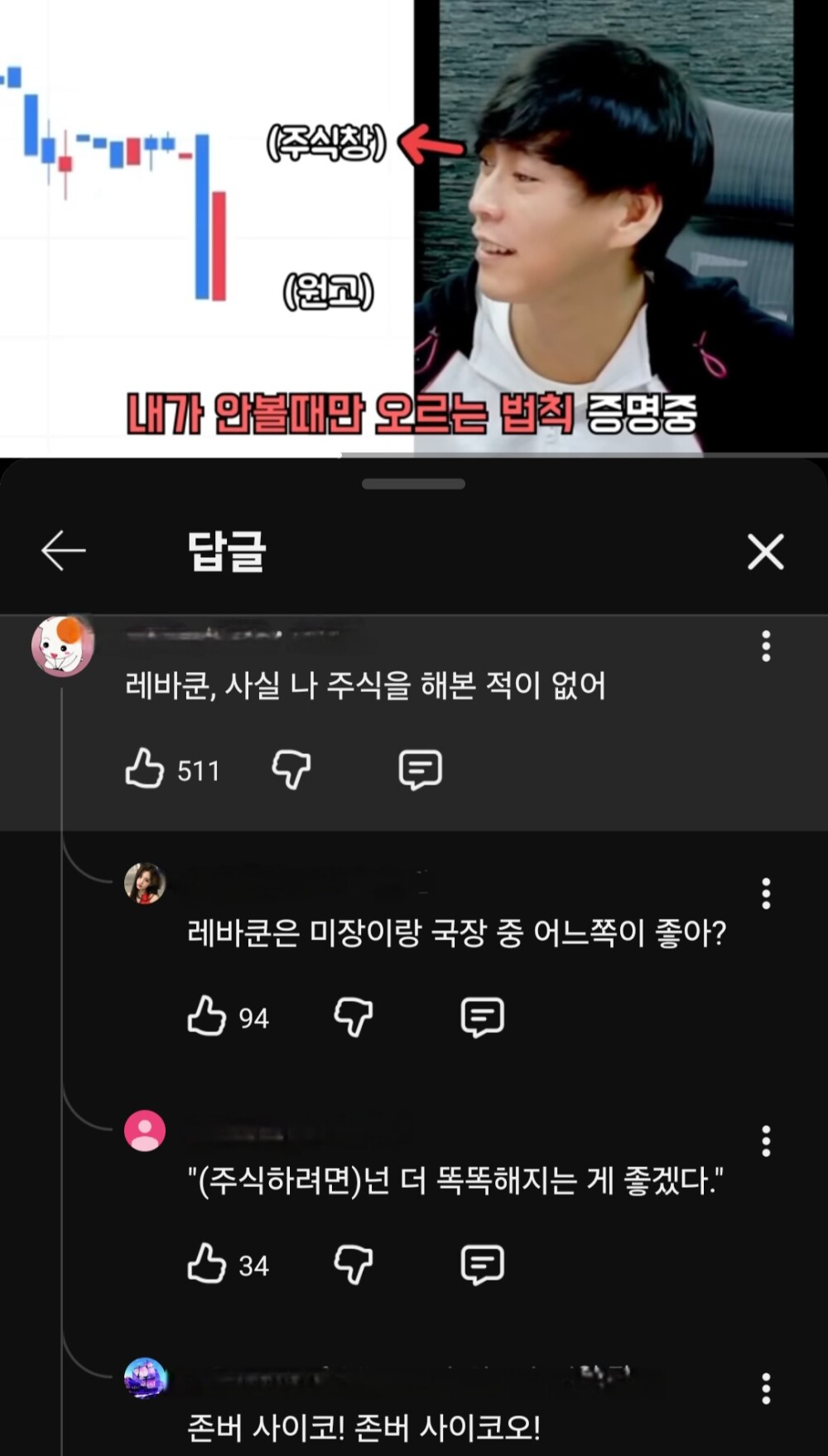Open overflow menu for the 511-like comment

click(766, 646)
